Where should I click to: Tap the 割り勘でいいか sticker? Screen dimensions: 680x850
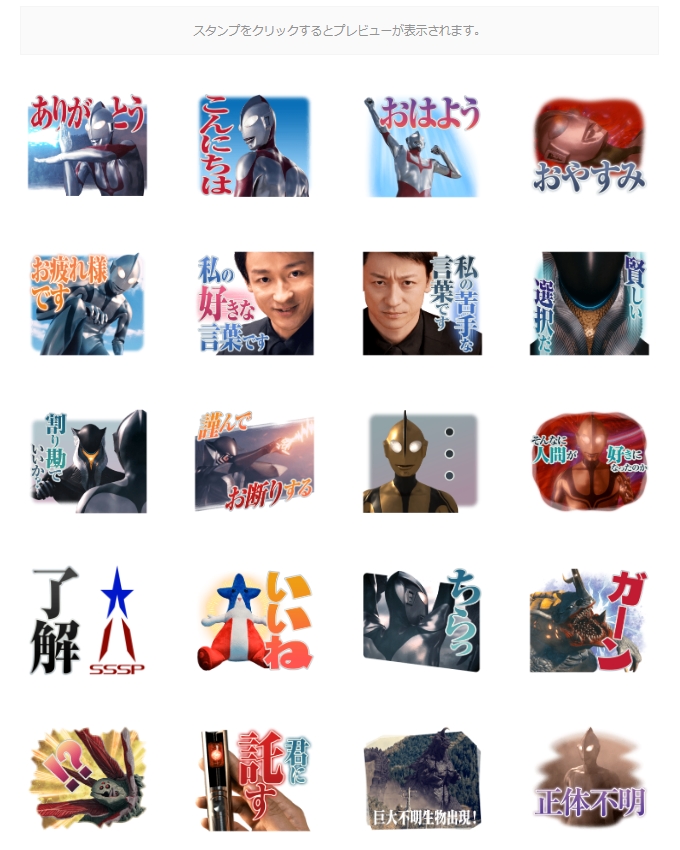click(x=87, y=462)
